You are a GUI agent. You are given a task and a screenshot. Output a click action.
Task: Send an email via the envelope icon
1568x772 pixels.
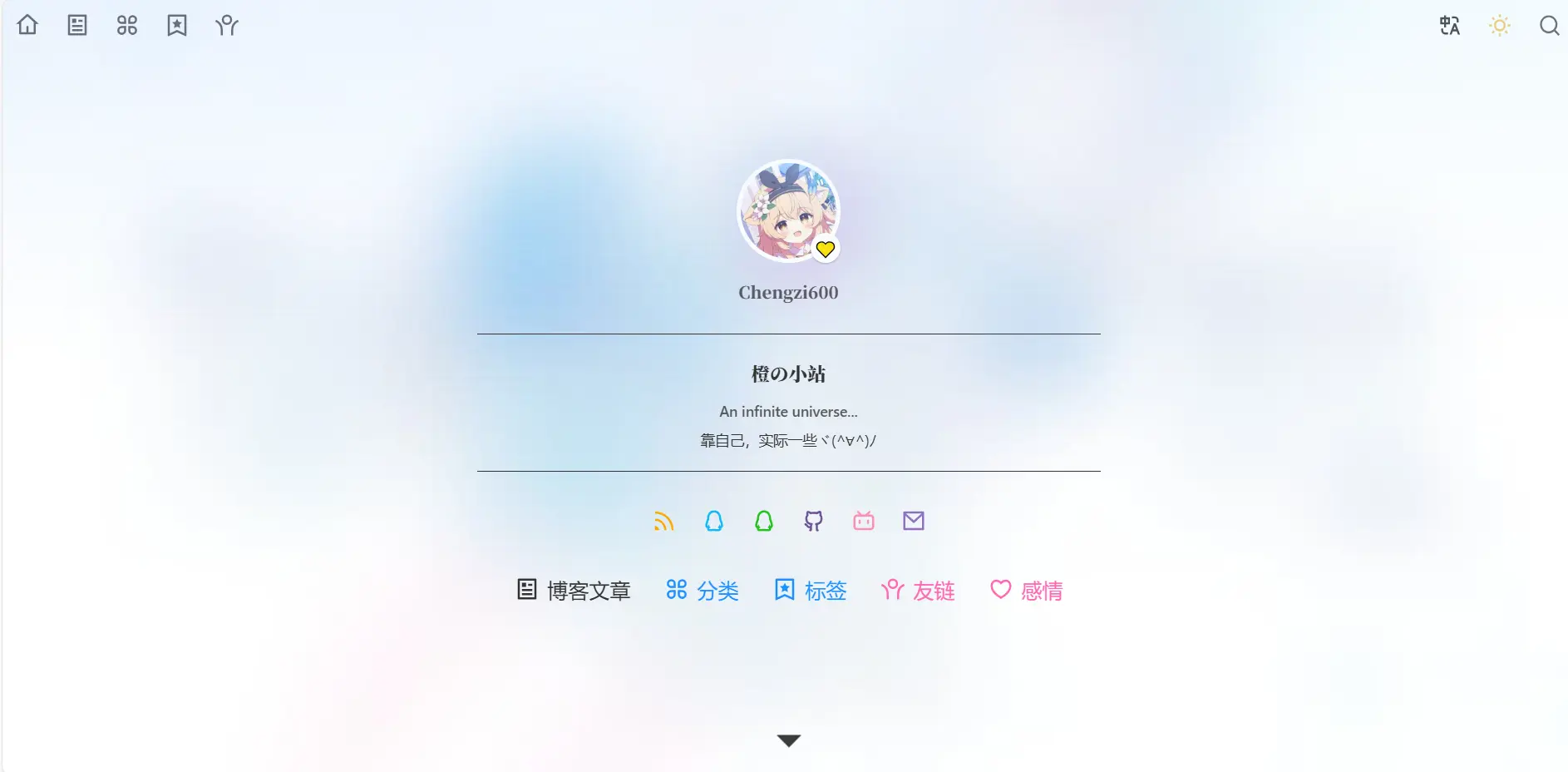[914, 521]
